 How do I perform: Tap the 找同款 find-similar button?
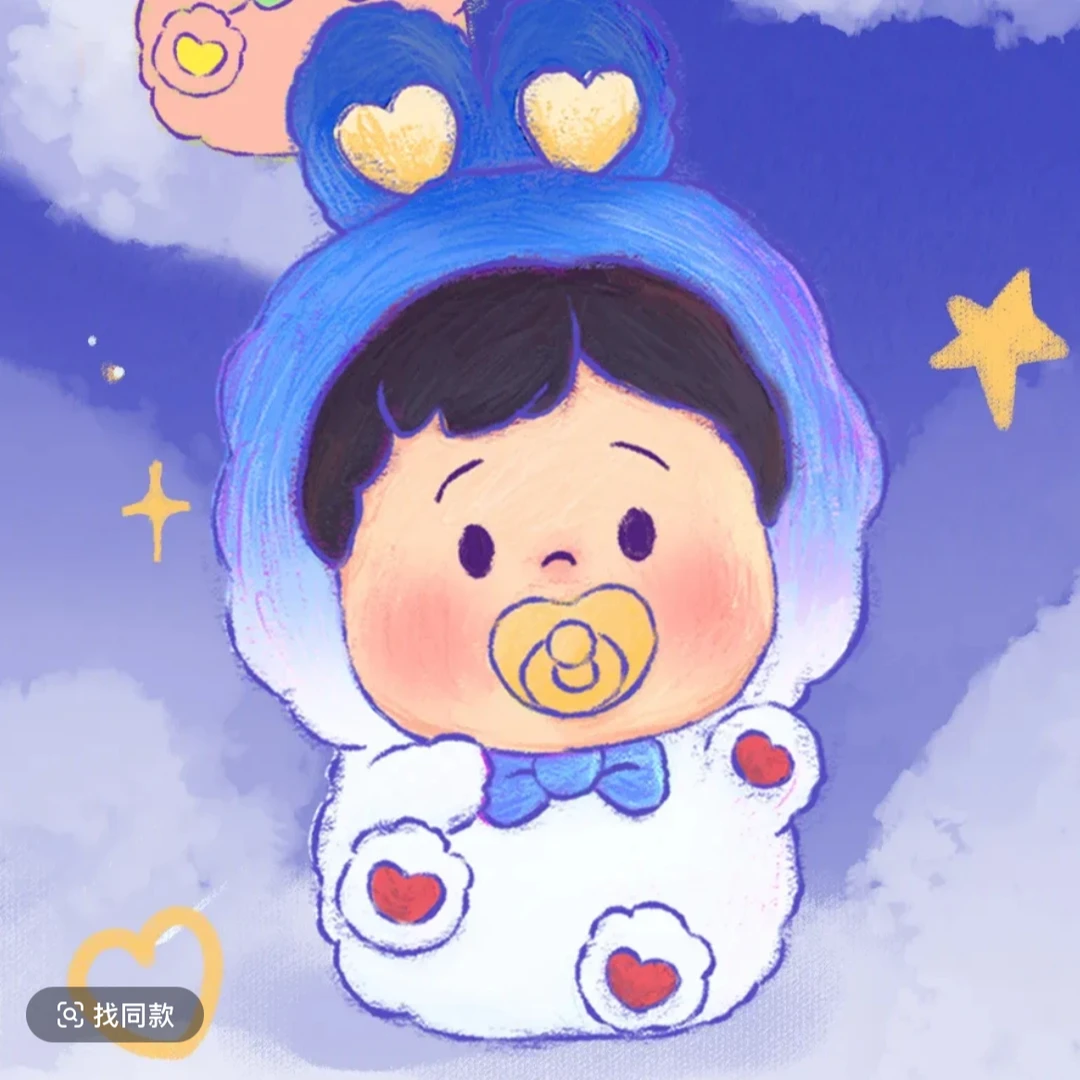tap(115, 1016)
